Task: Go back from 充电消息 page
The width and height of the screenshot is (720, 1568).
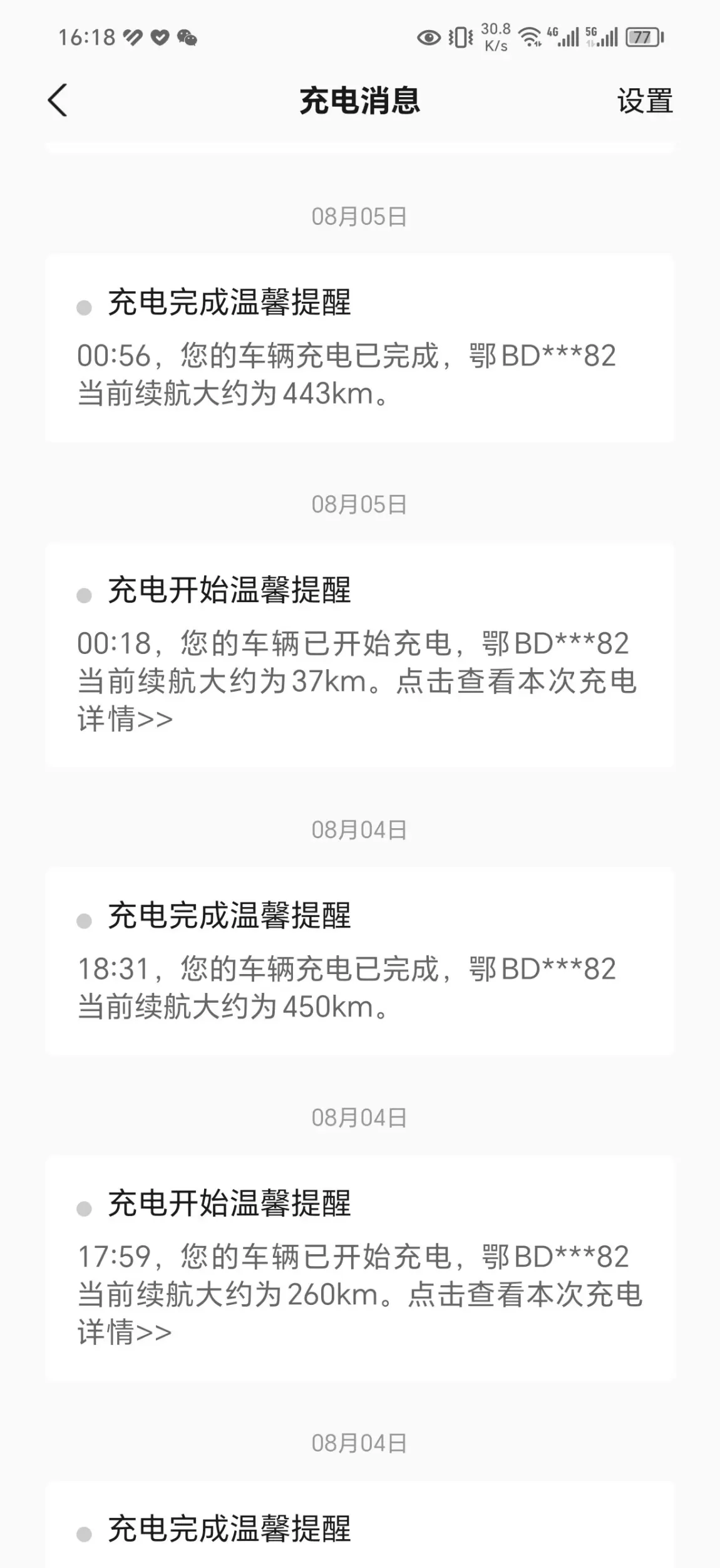Action: pyautogui.click(x=58, y=100)
